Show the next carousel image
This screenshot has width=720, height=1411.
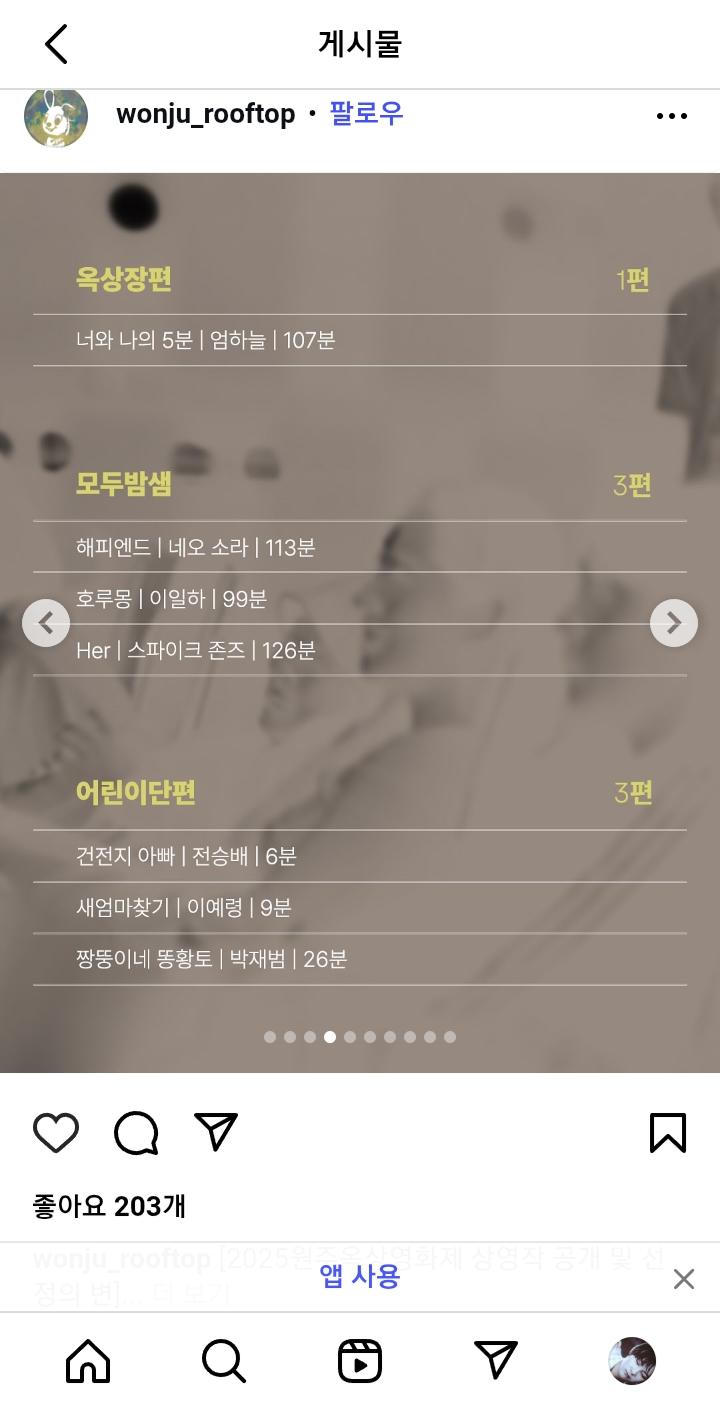674,623
